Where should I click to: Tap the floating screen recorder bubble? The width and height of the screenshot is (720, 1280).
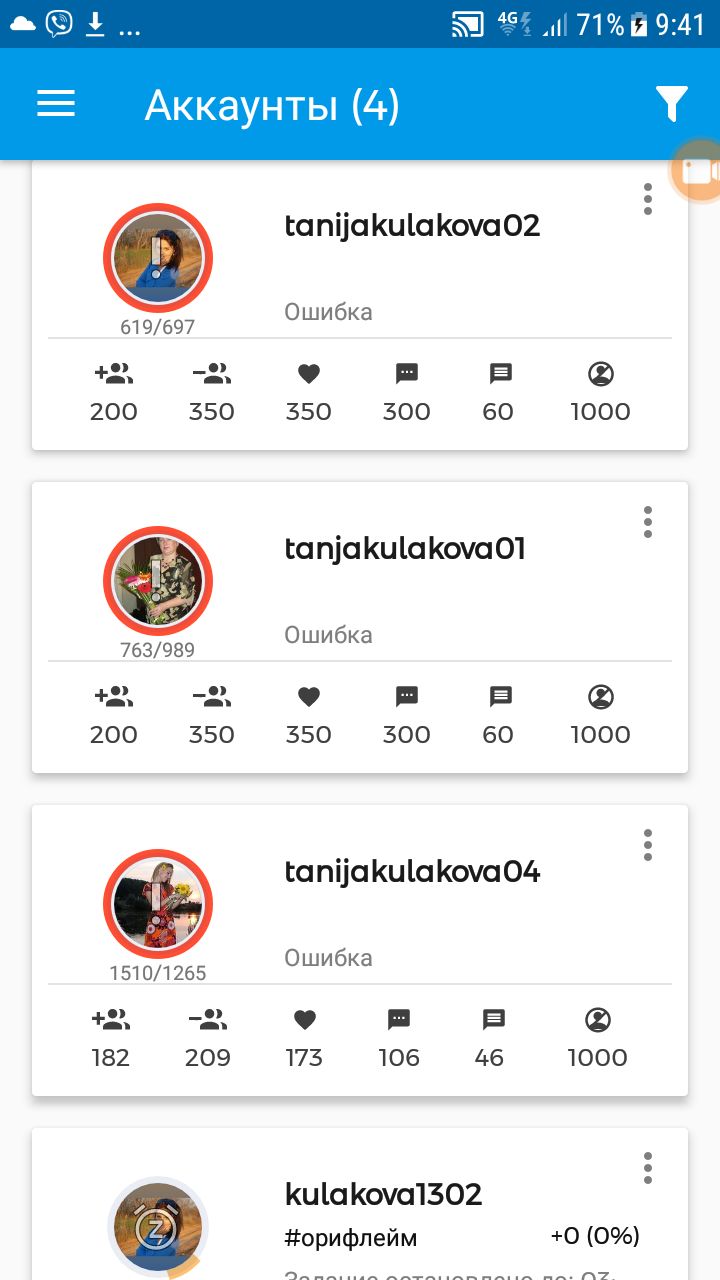click(x=696, y=172)
